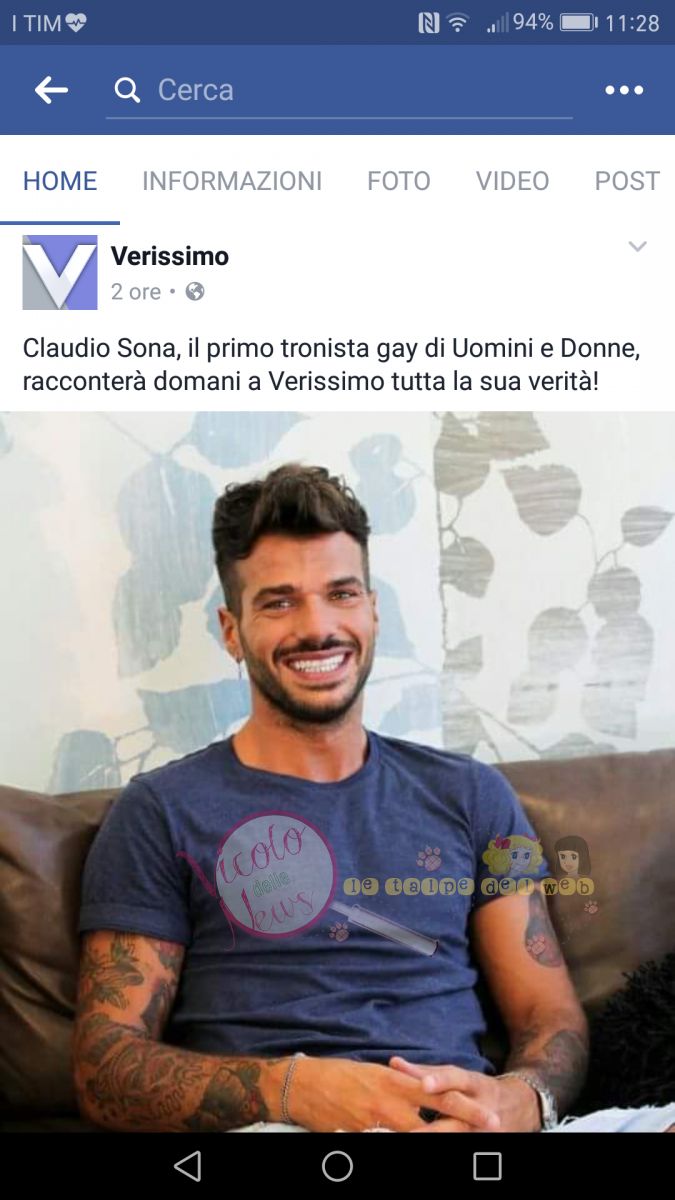Tap the system home button
Screen dimensions: 675x1200
tap(337, 1165)
